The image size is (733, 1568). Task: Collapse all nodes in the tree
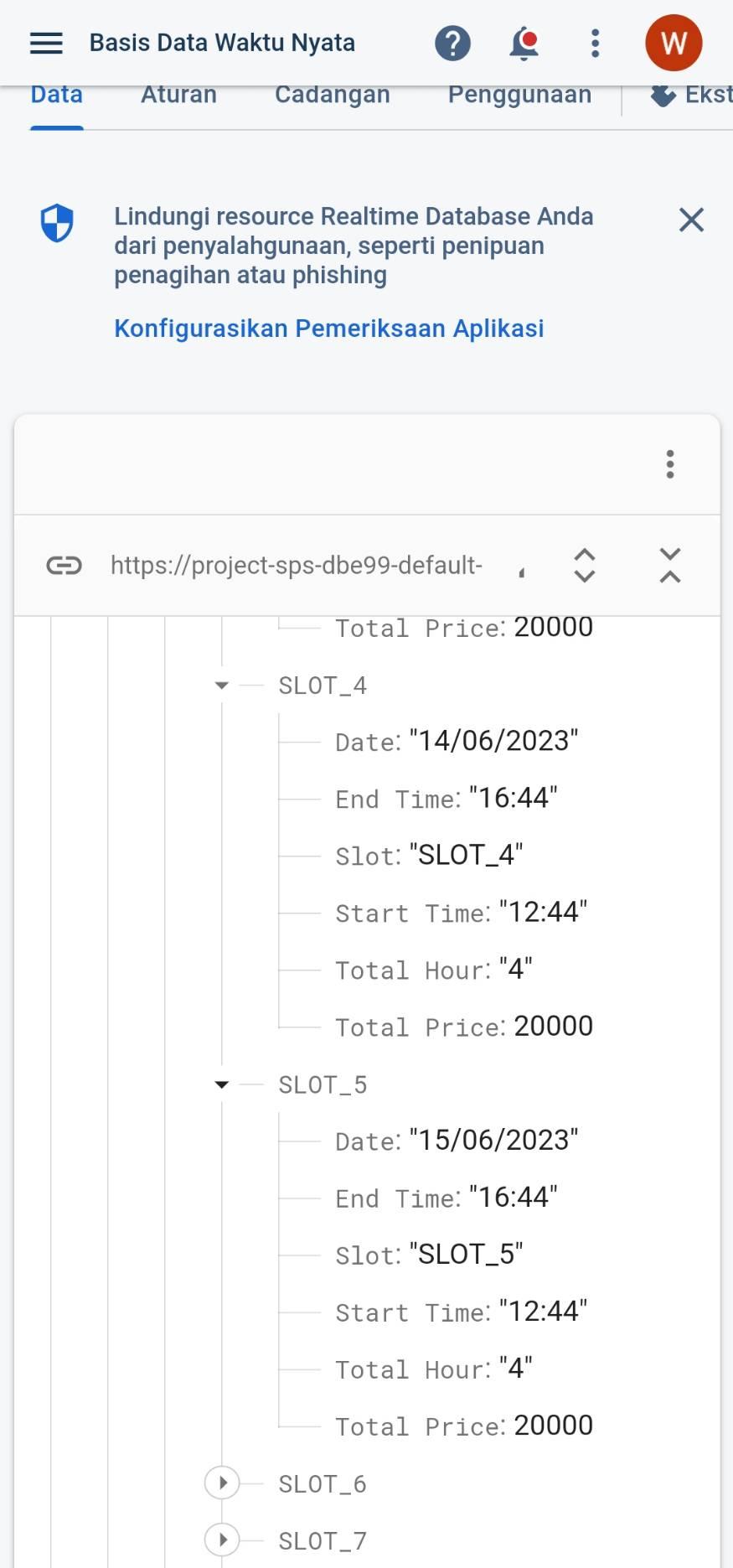coord(669,566)
